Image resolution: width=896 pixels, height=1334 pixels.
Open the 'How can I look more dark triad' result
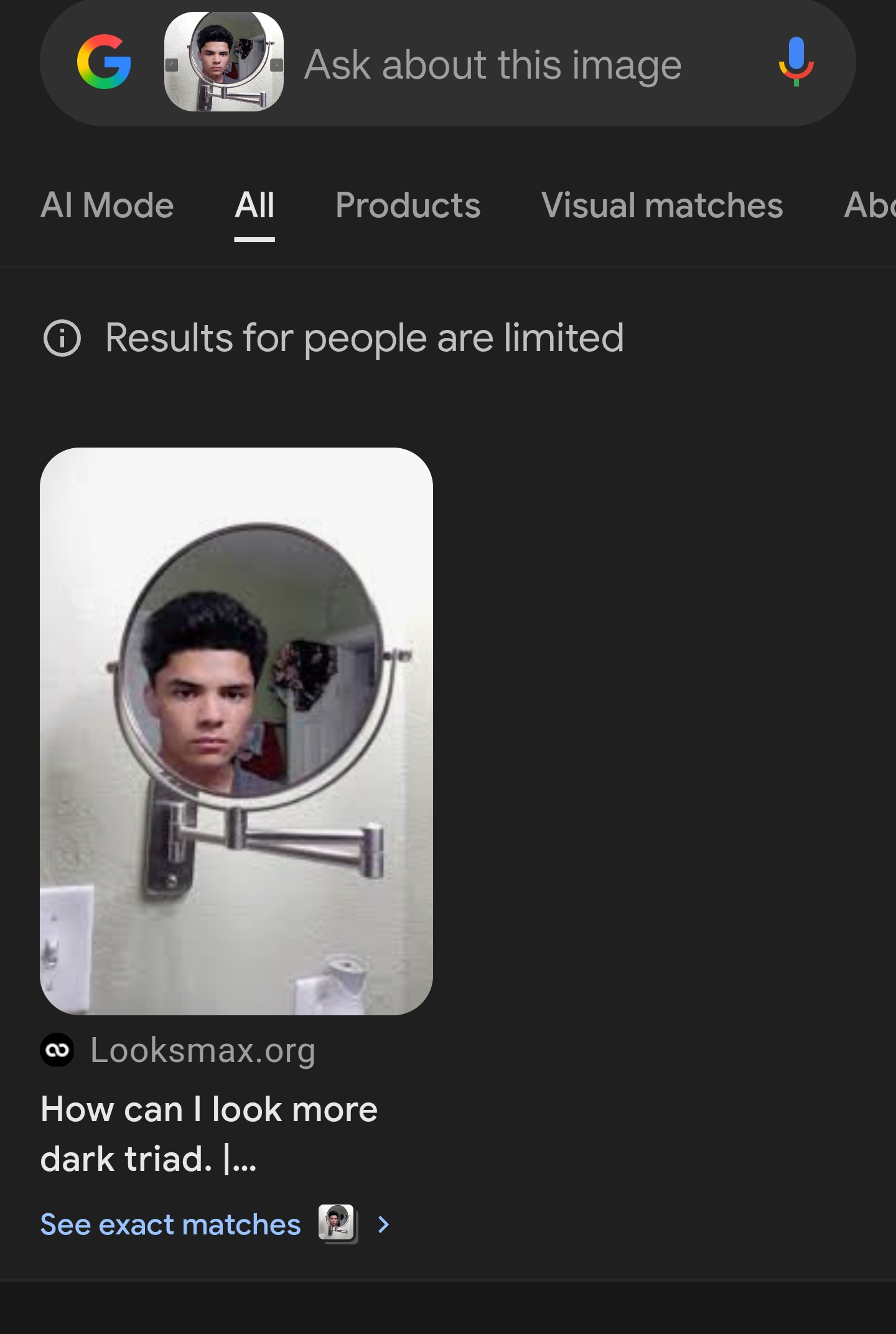[x=209, y=1134]
